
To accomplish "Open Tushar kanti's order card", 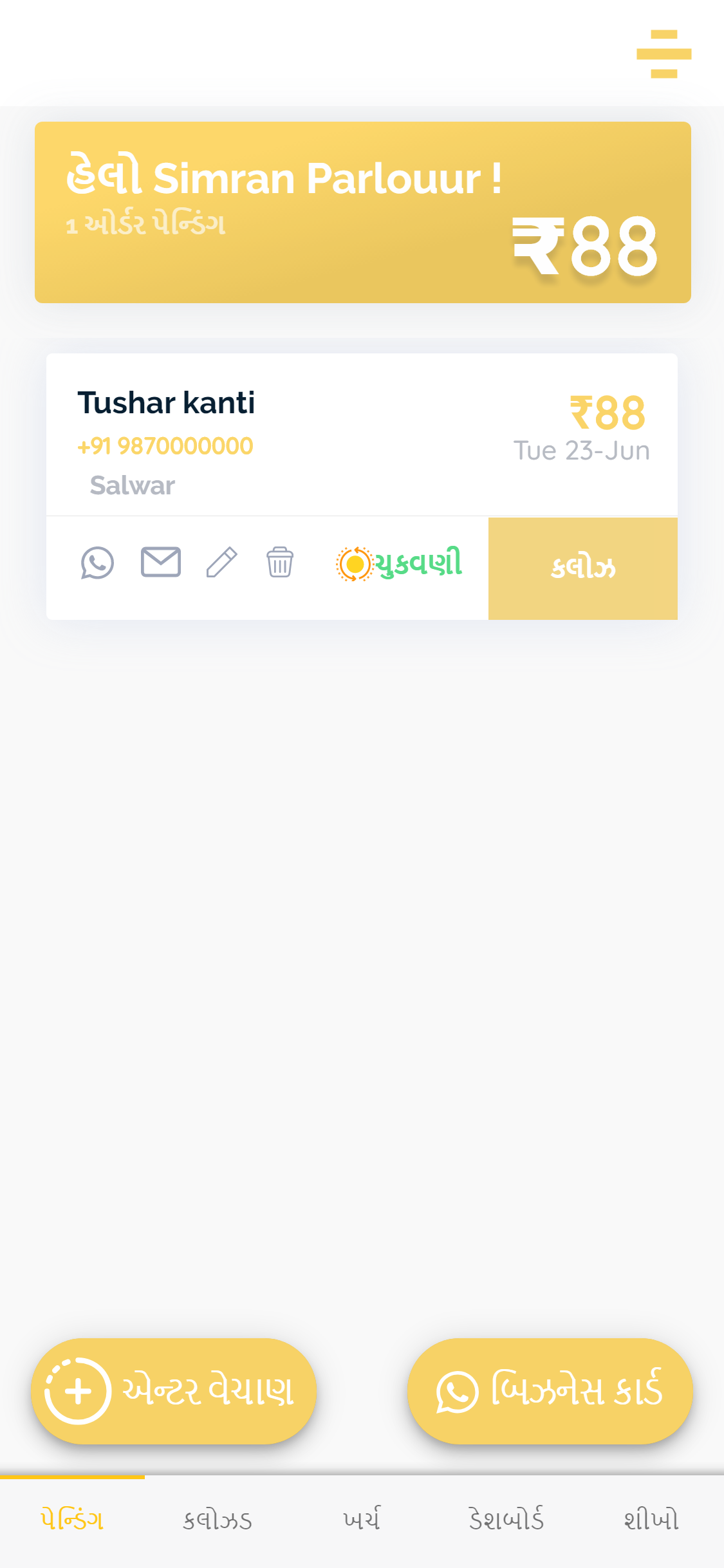I will (362, 434).
